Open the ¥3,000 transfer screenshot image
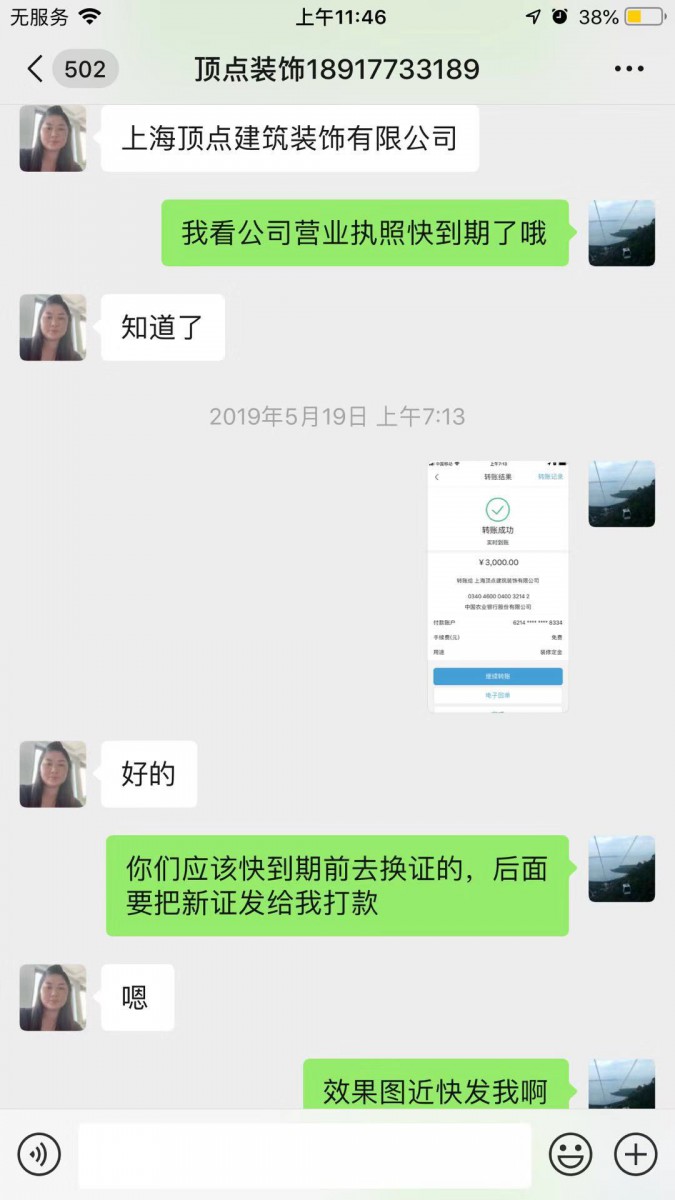The image size is (675, 1200). 498,586
